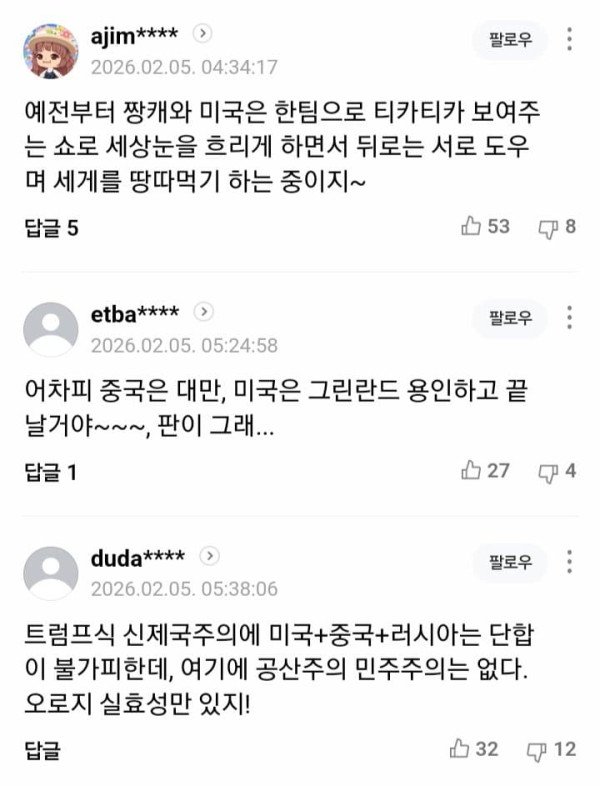Follow user ajim****

tap(510, 41)
